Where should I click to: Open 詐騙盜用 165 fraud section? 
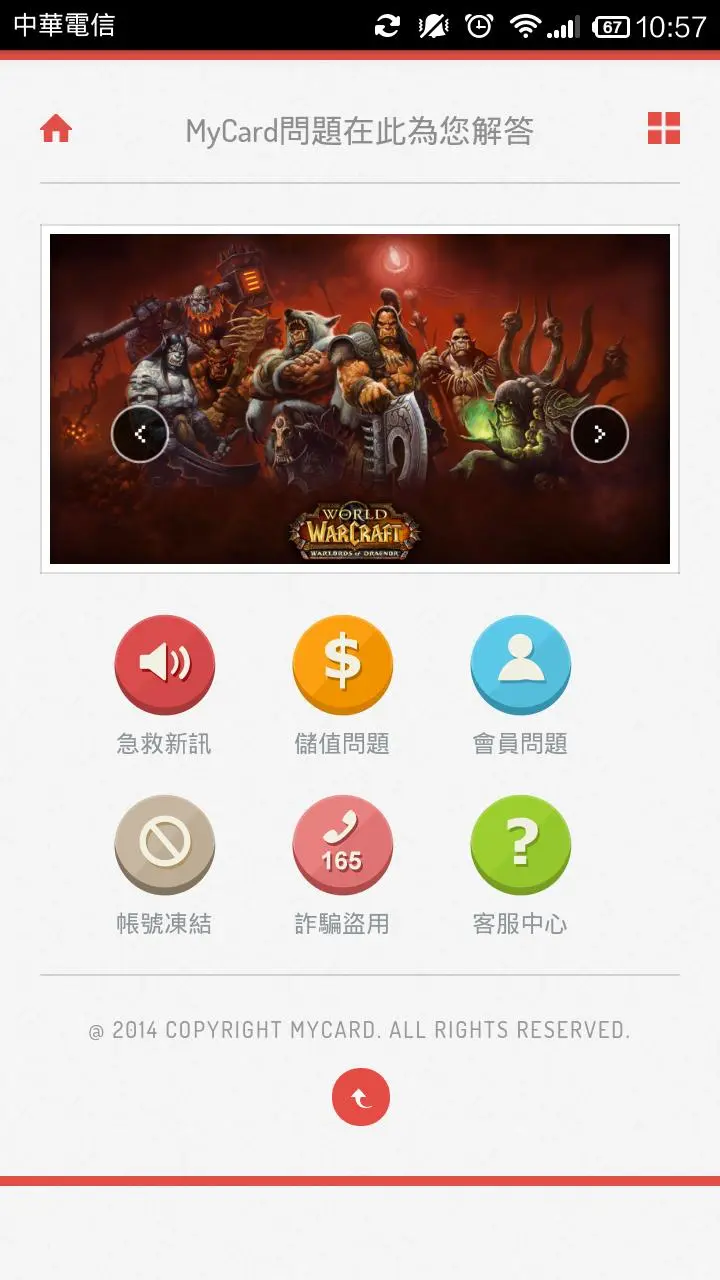(x=342, y=844)
